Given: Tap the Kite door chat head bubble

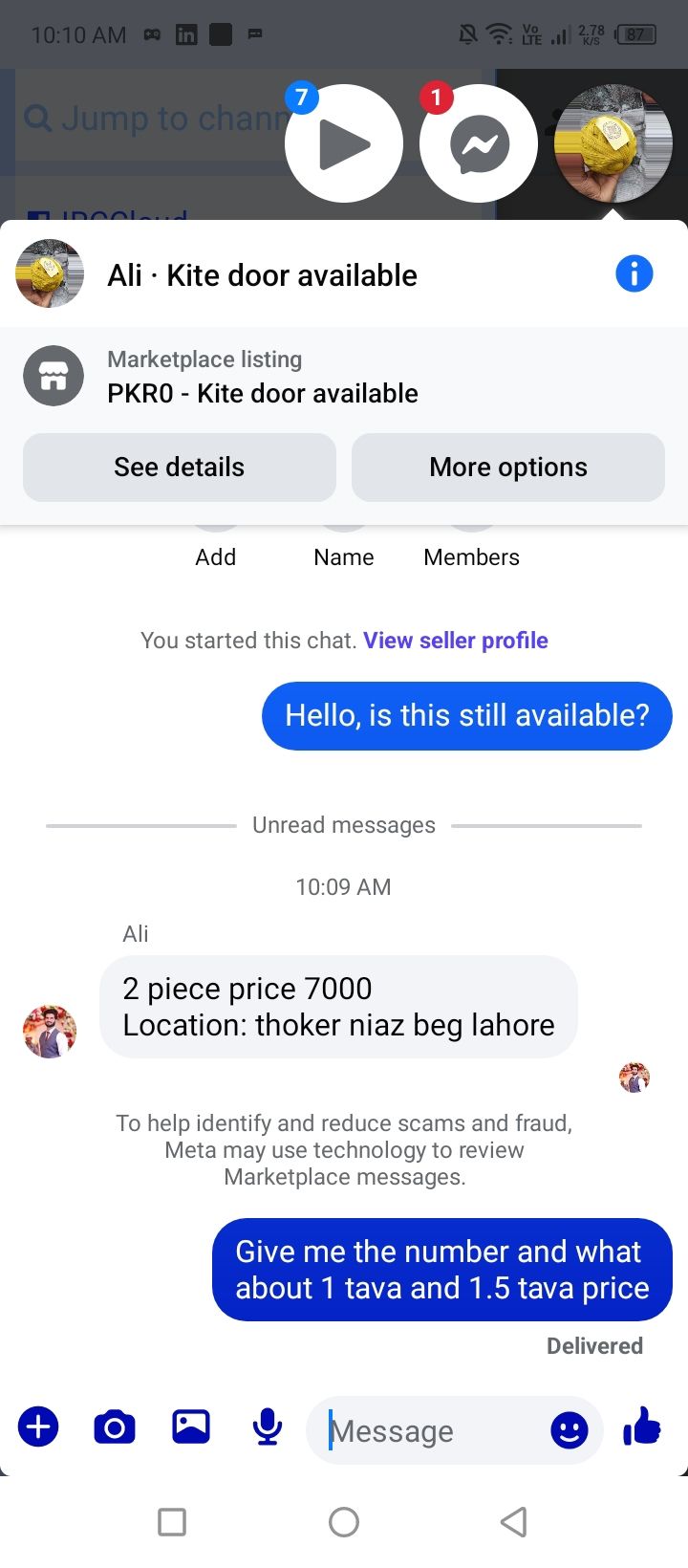Looking at the screenshot, I should tap(613, 144).
